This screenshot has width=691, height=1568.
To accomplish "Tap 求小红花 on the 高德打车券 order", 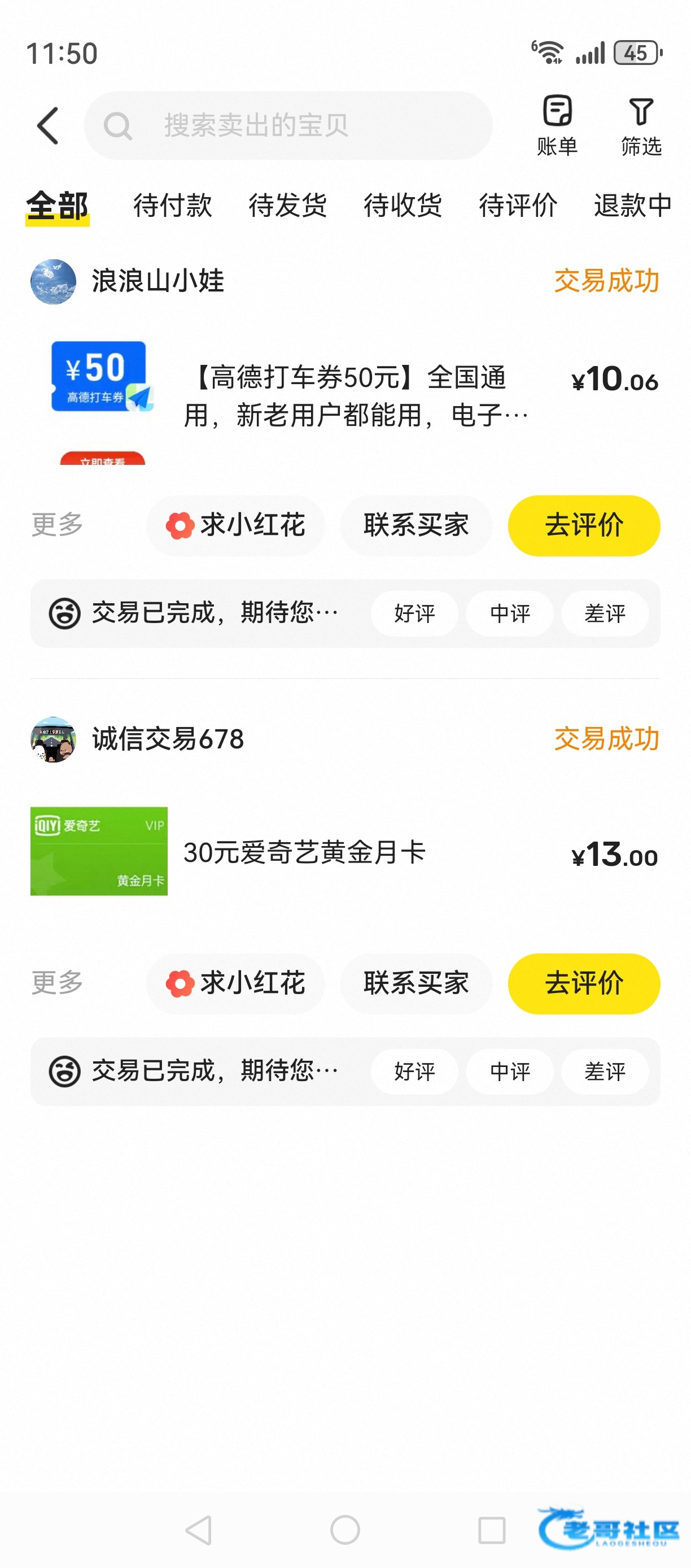I will click(x=235, y=525).
